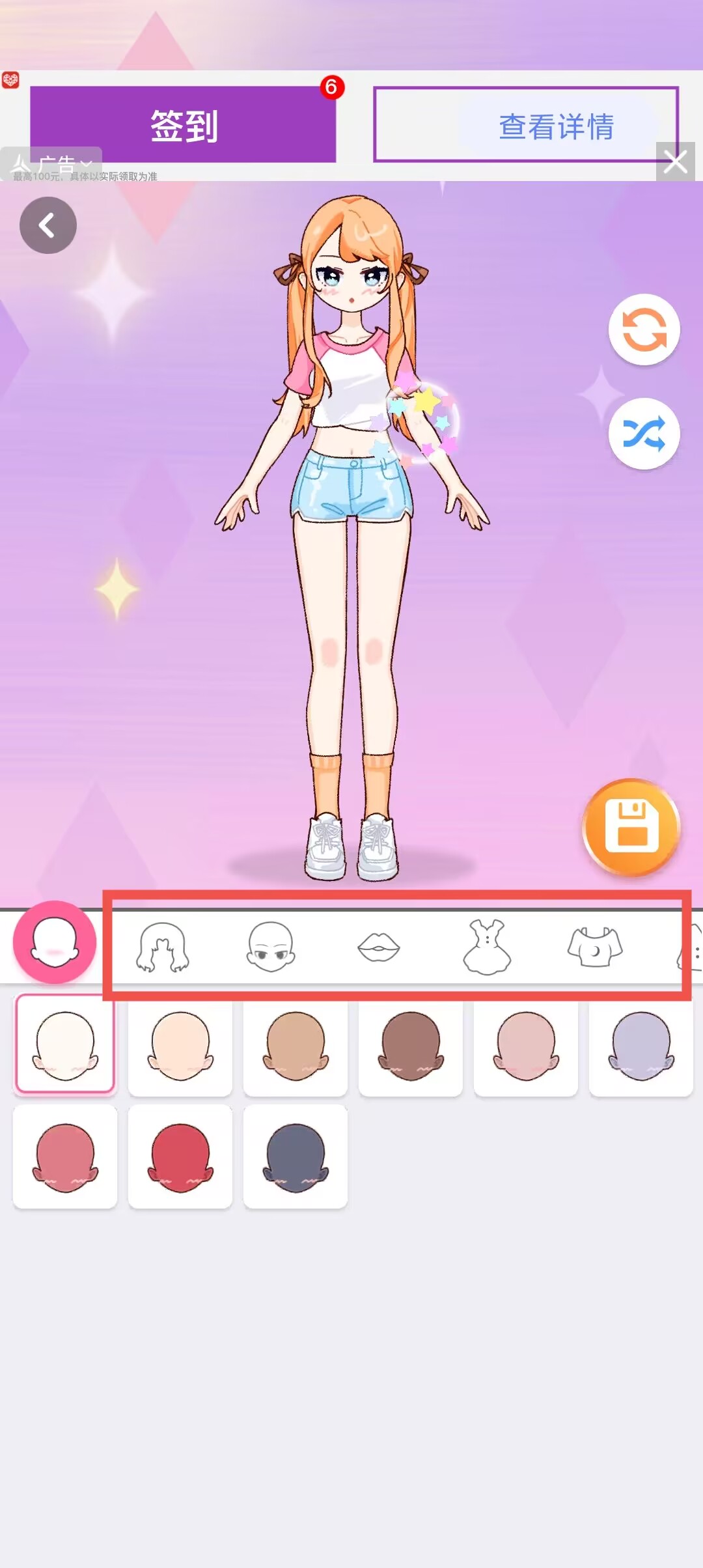
Task: Choose the dusty pink skin tone
Action: (526, 1046)
